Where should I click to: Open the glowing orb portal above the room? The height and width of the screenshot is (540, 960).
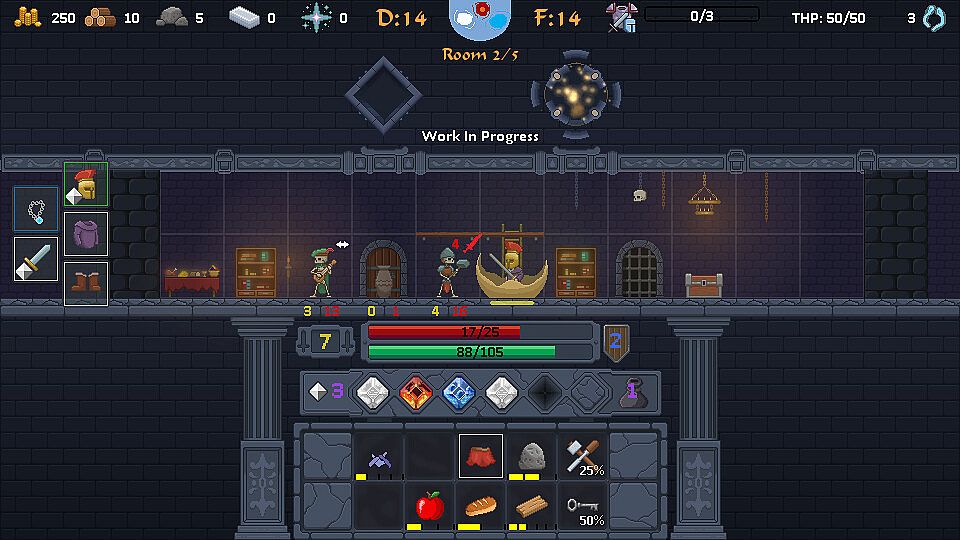[x=577, y=94]
